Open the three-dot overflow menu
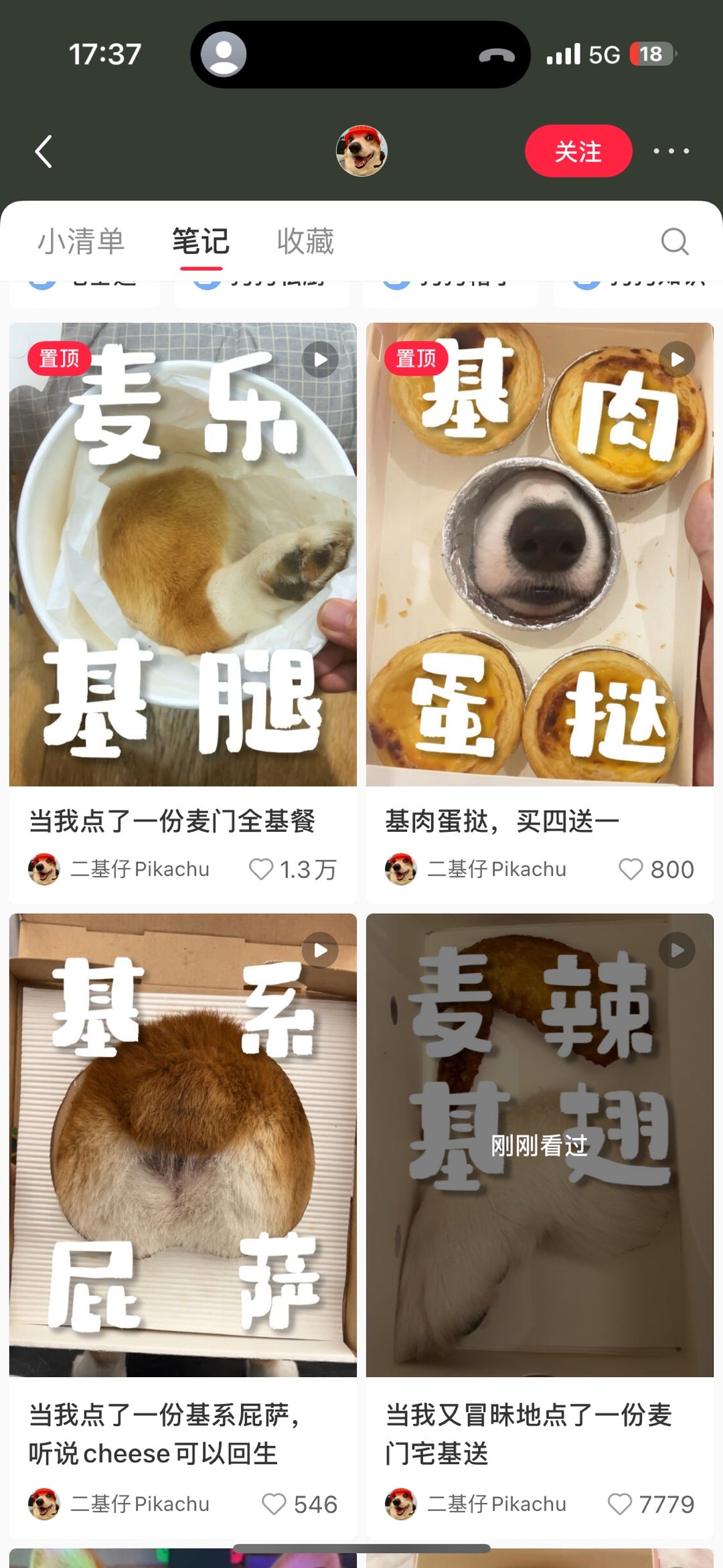 coord(671,151)
